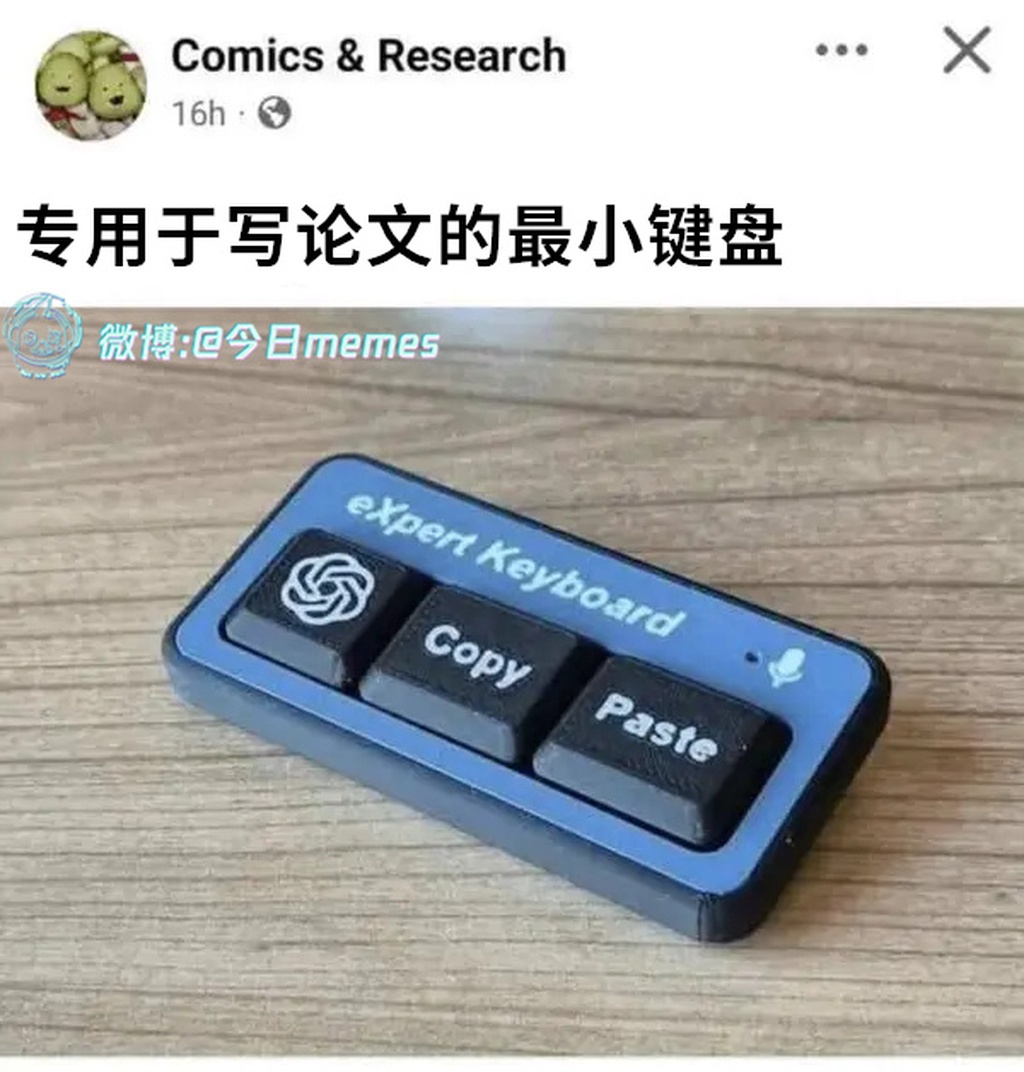Open the Comics & Research profile picture
The image size is (1024, 1072).
point(90,85)
